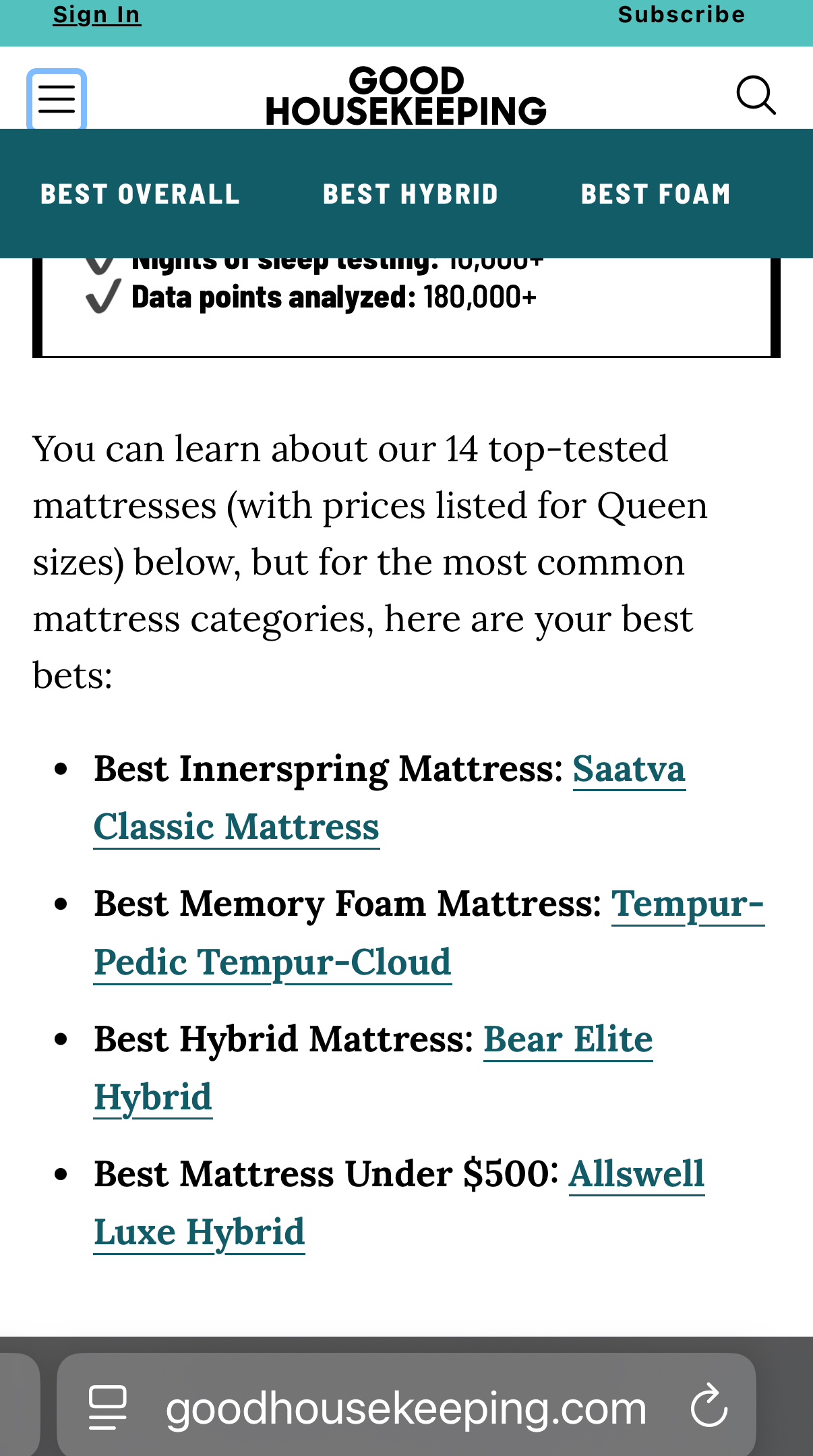The width and height of the screenshot is (813, 1456).
Task: Open the search magnifier icon
Action: pyautogui.click(x=756, y=96)
